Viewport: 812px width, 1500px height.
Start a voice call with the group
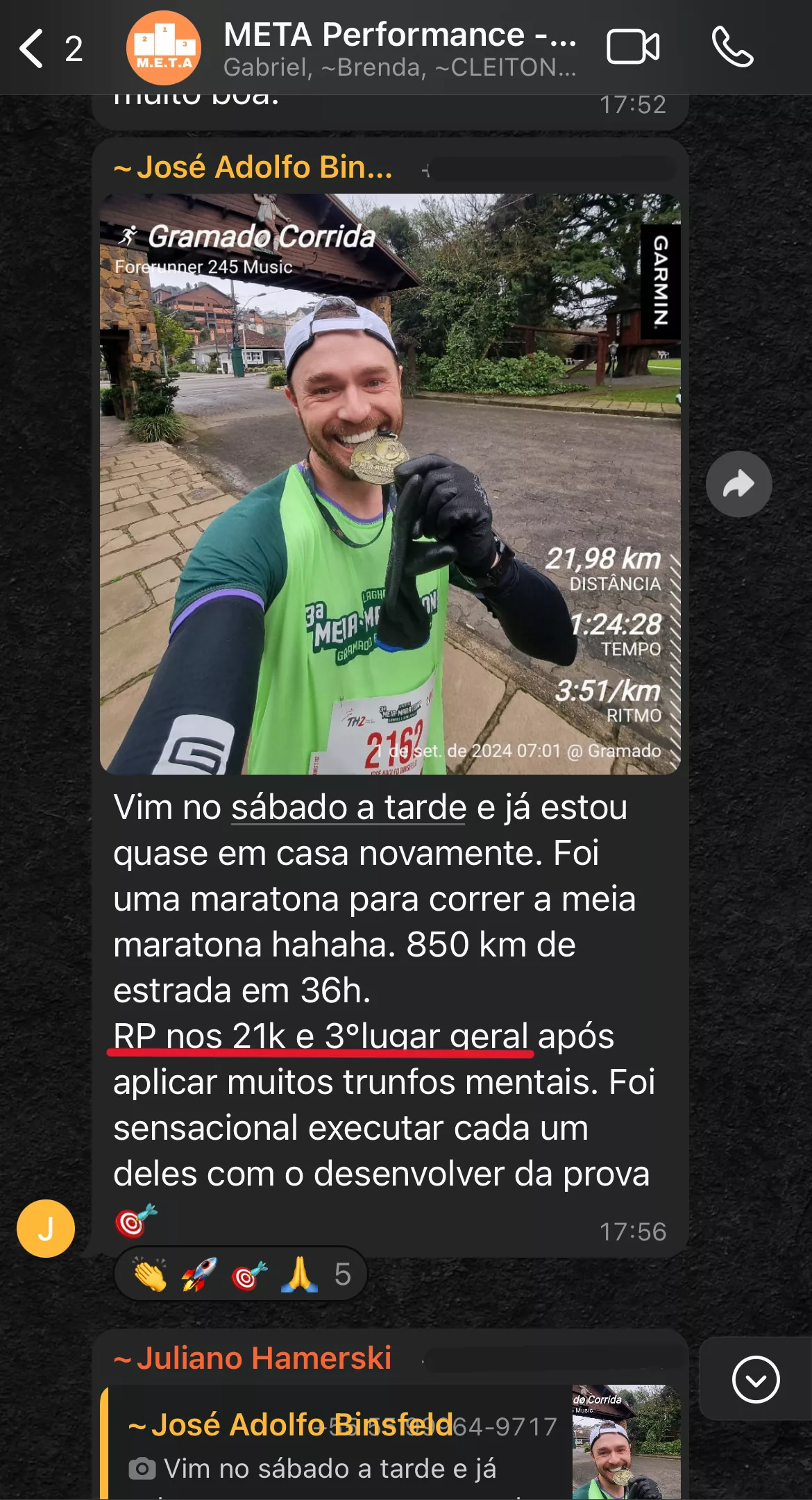pyautogui.click(x=732, y=47)
